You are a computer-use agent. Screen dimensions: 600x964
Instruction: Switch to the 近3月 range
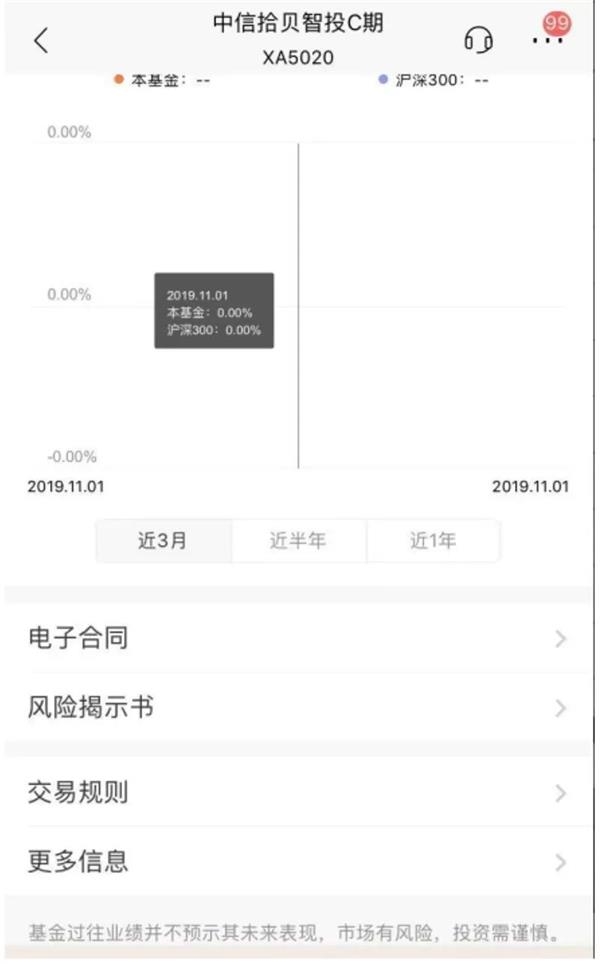pos(163,541)
